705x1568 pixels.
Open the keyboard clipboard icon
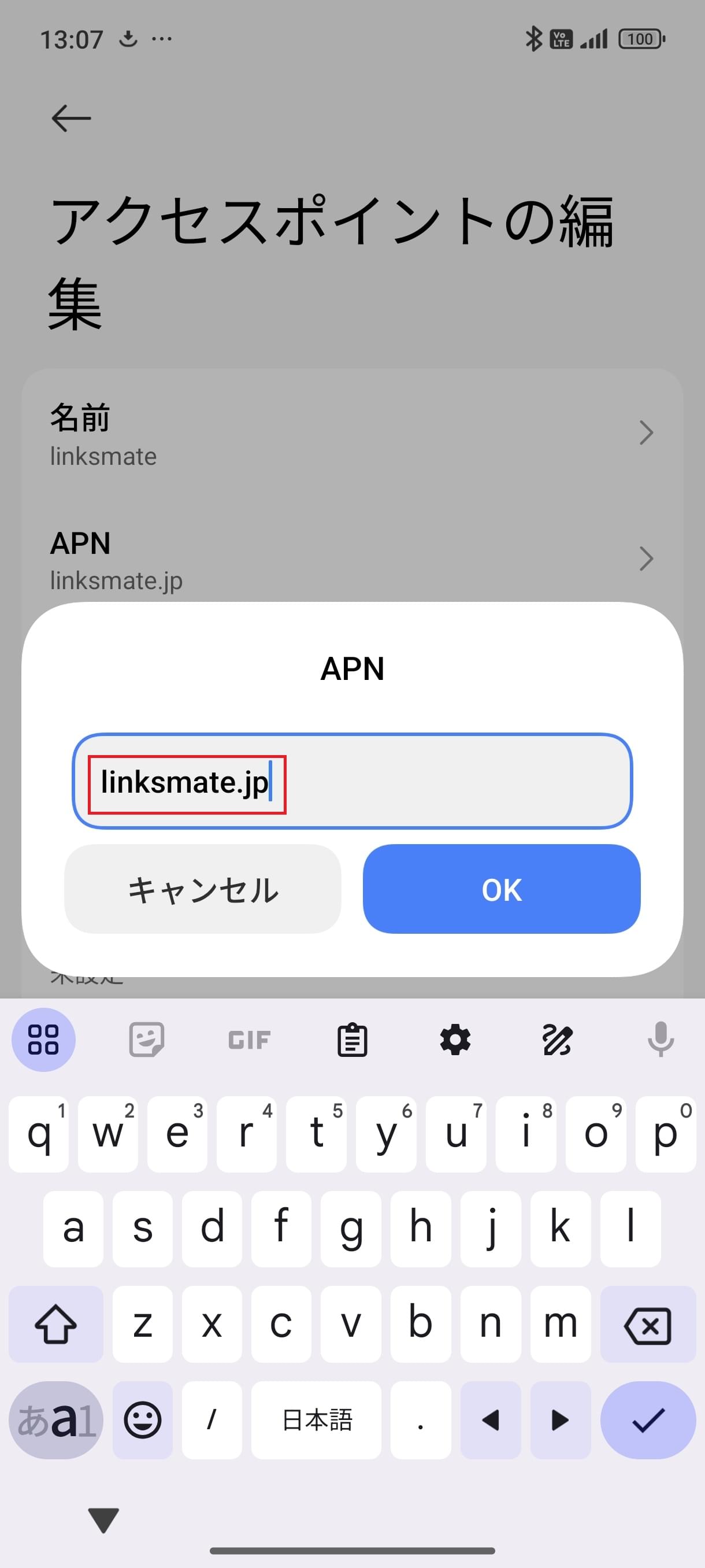click(351, 1040)
